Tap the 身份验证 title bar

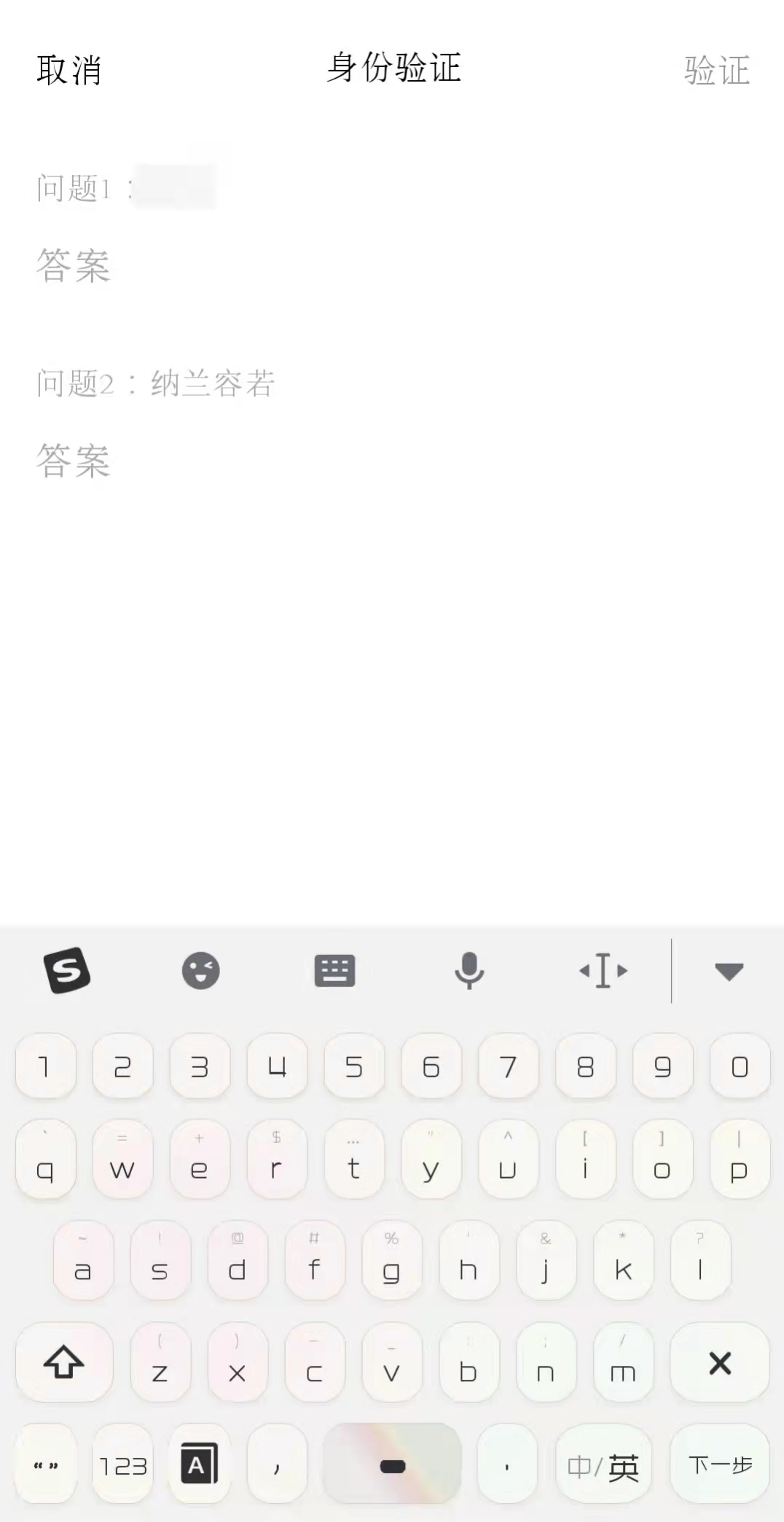392,69
